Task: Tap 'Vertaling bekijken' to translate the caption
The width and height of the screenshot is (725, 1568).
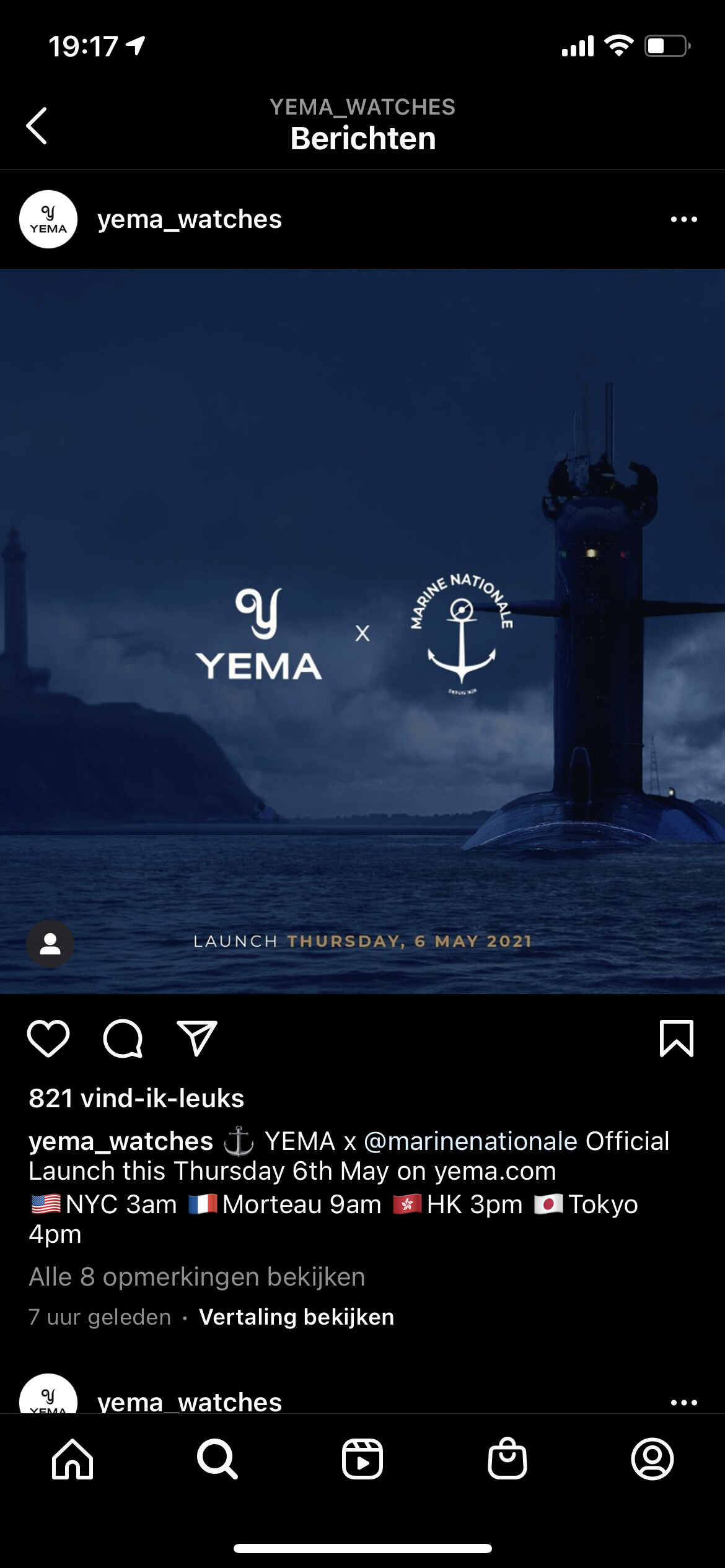Action: (x=296, y=1317)
